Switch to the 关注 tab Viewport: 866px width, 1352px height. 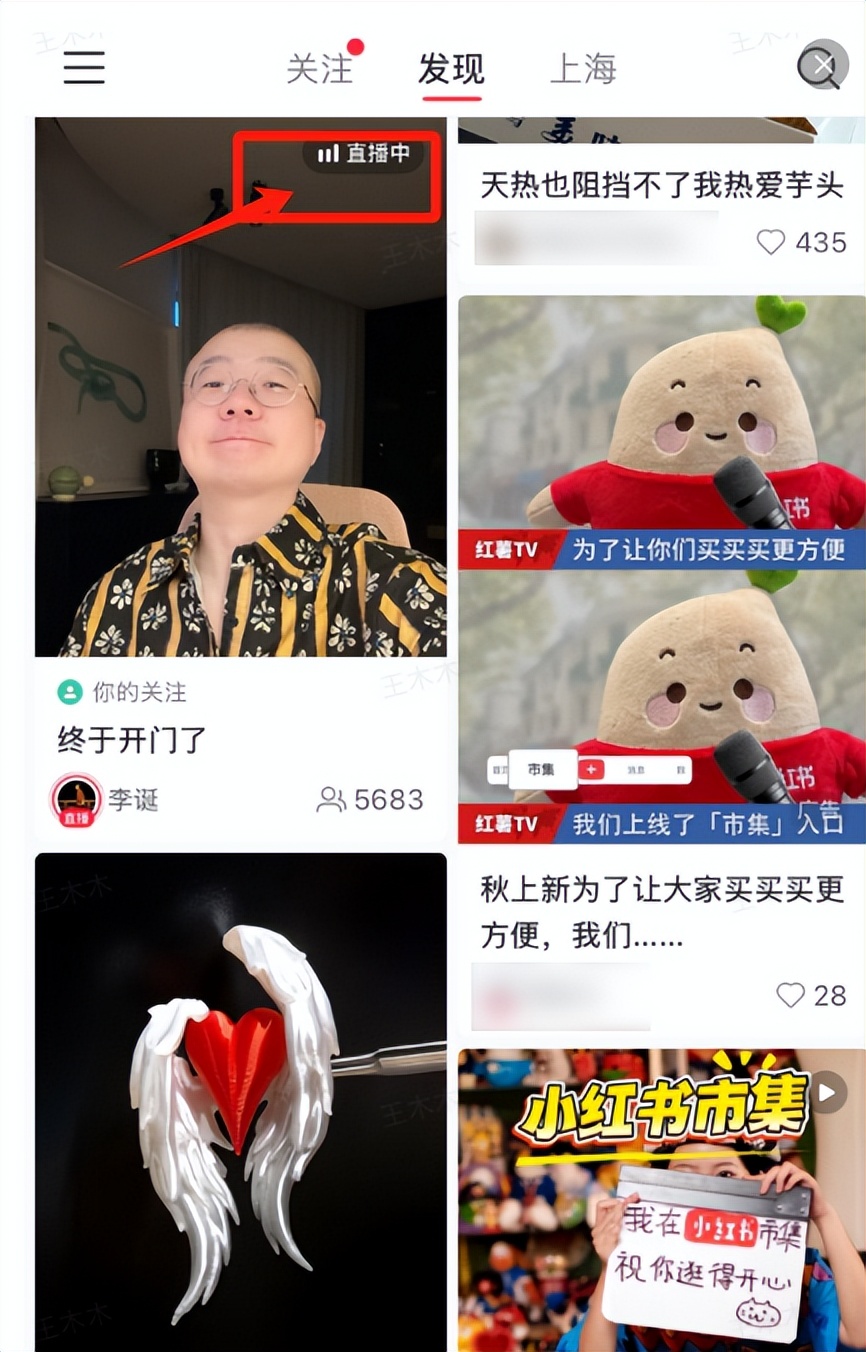tap(321, 70)
